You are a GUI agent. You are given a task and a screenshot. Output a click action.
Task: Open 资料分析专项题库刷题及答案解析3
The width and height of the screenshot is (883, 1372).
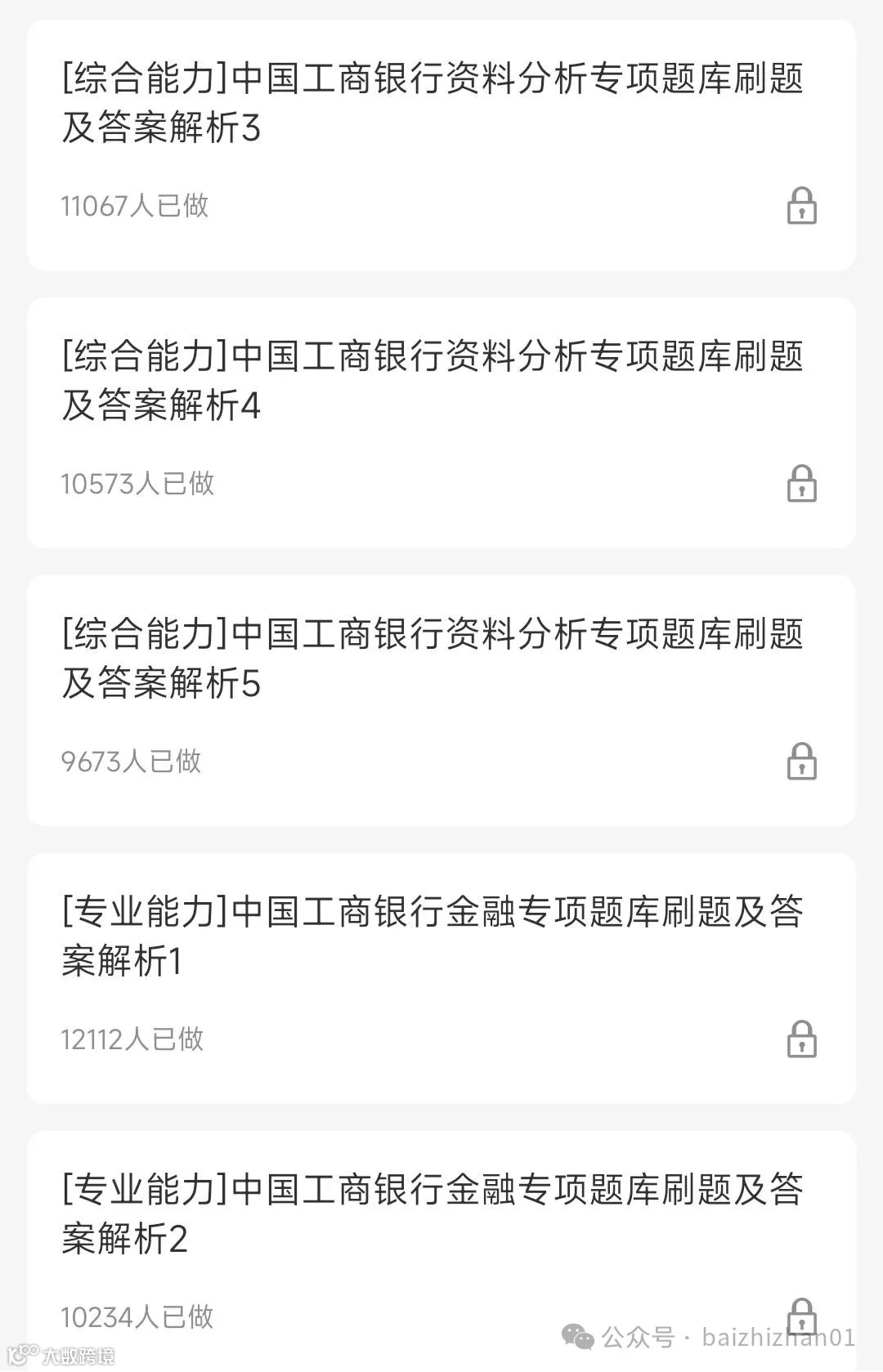pyautogui.click(x=433, y=102)
